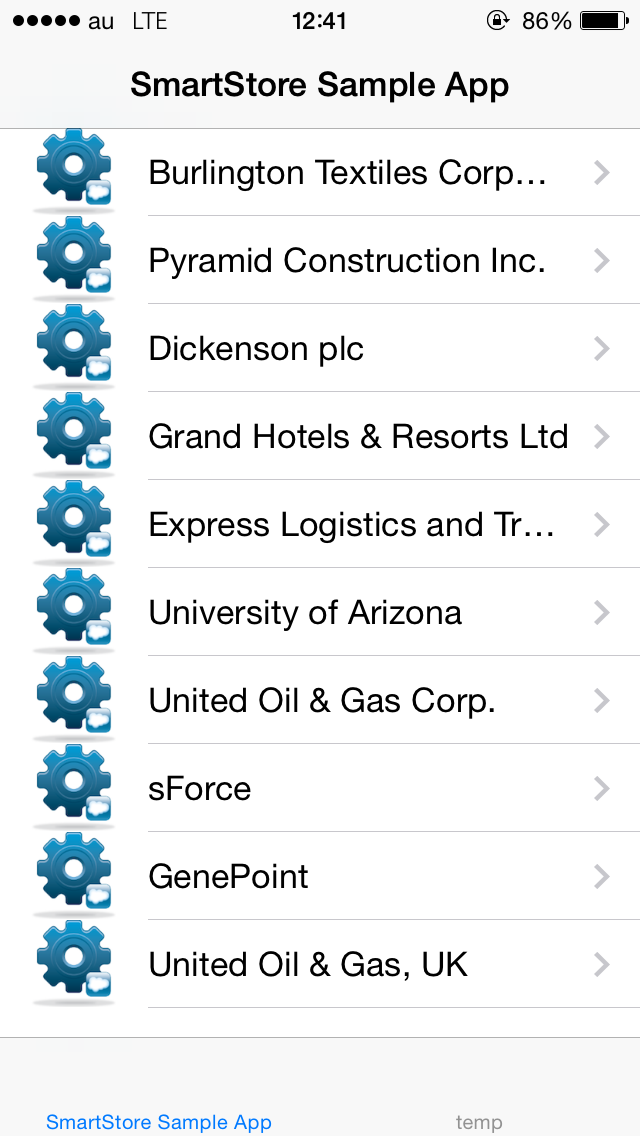Tap the United Oil & Gas Corp. row

pos(322,701)
